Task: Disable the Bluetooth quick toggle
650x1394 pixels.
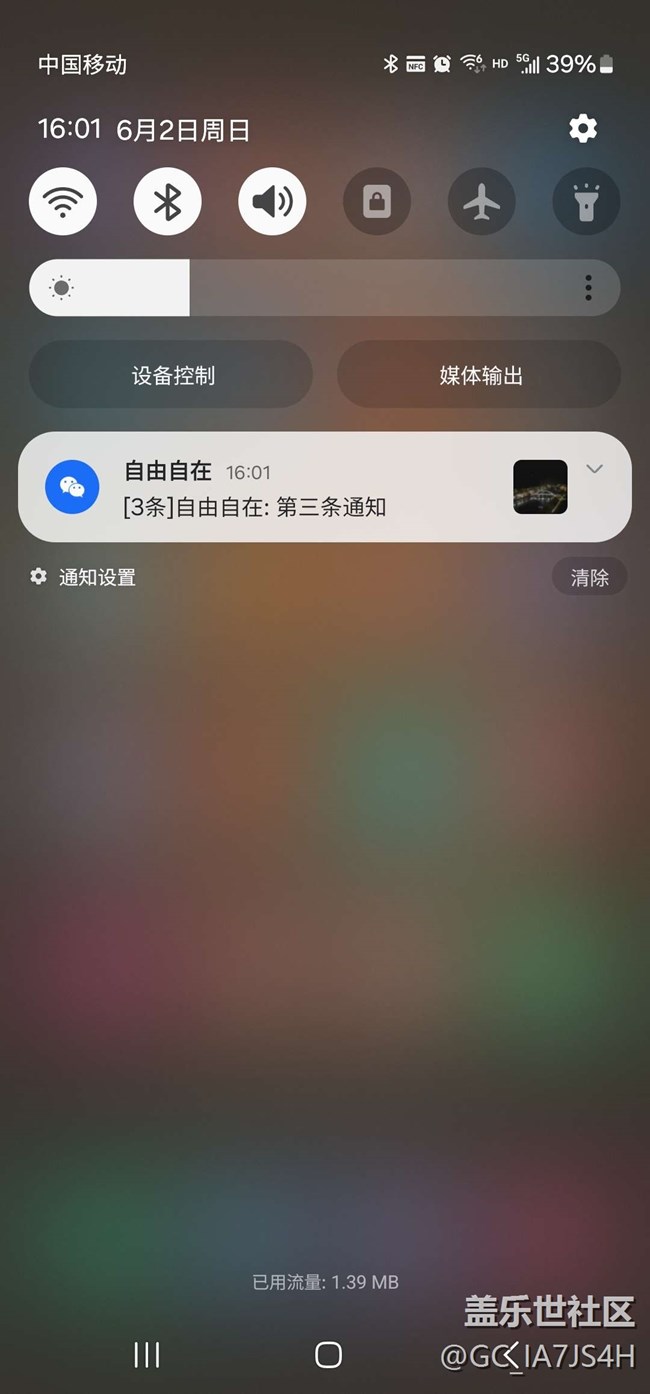Action: pos(167,202)
